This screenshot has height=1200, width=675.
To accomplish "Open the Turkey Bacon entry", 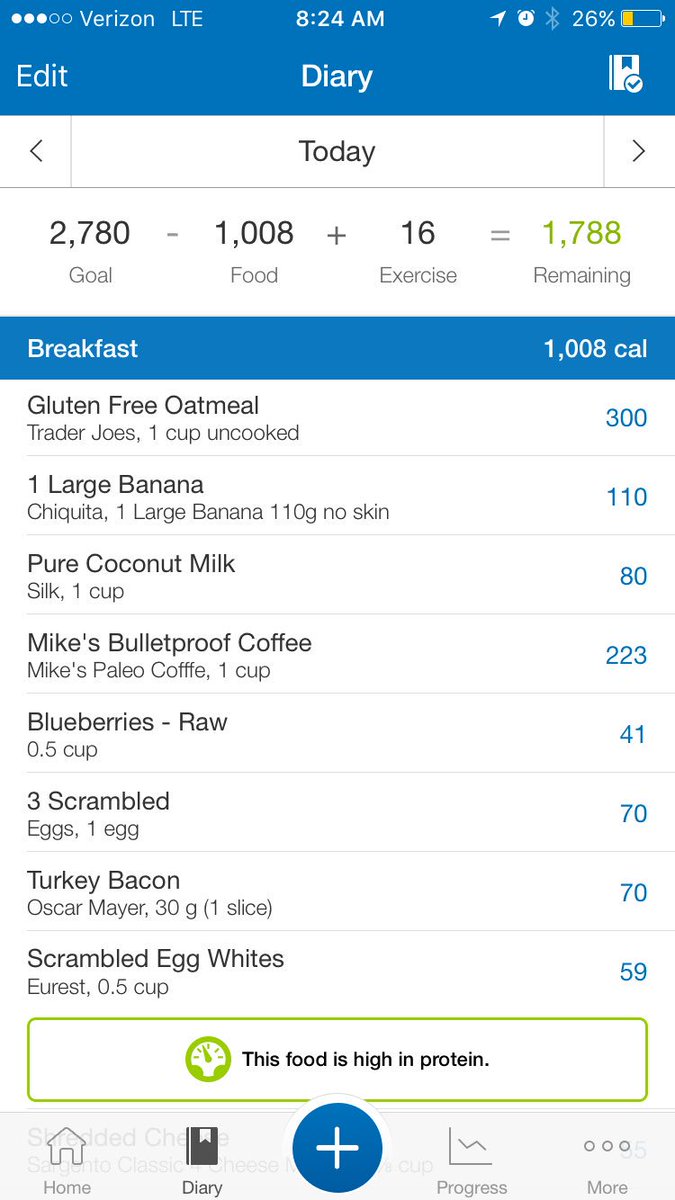I will [337, 891].
